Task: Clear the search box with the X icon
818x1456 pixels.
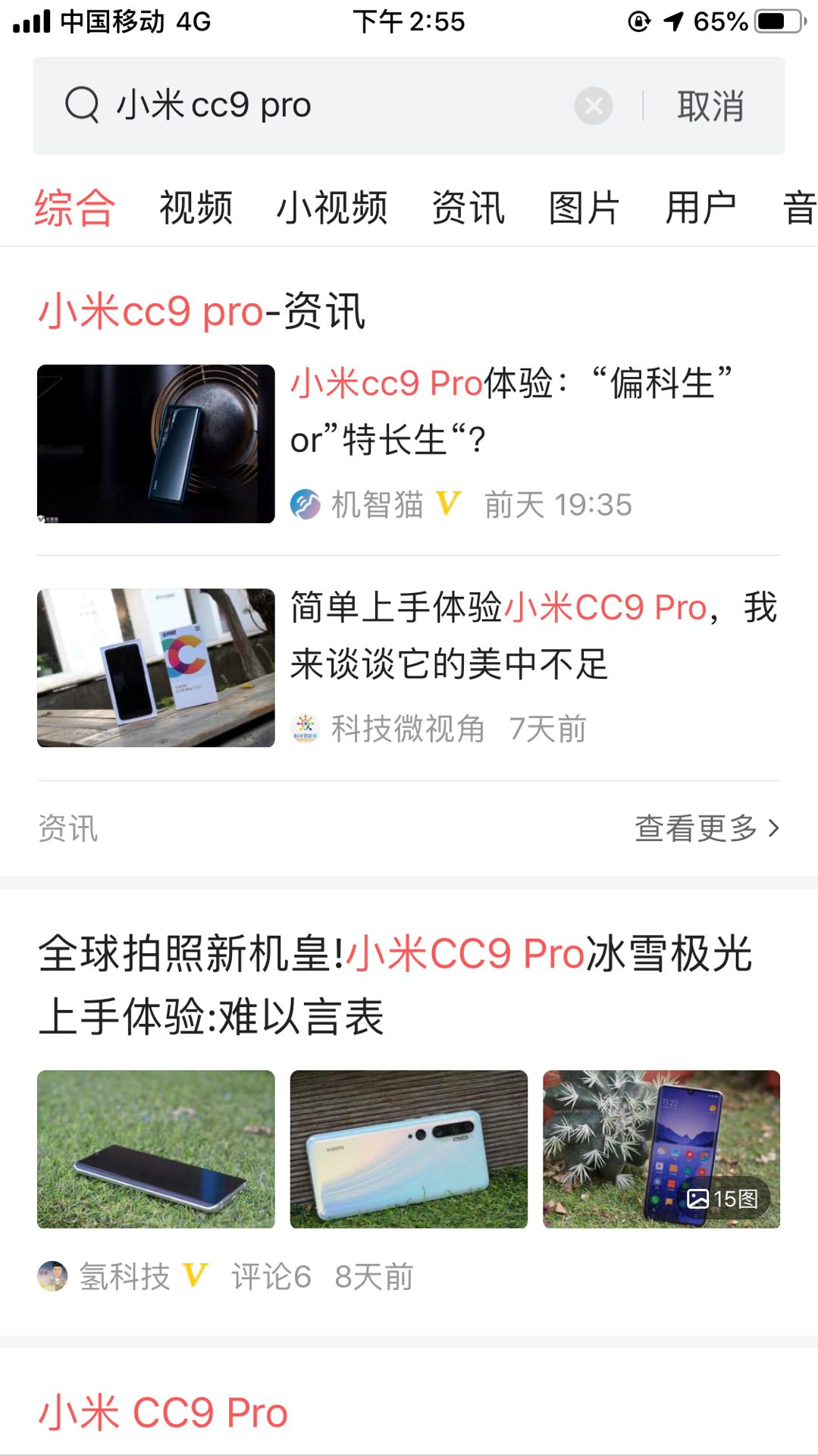Action: tap(594, 105)
